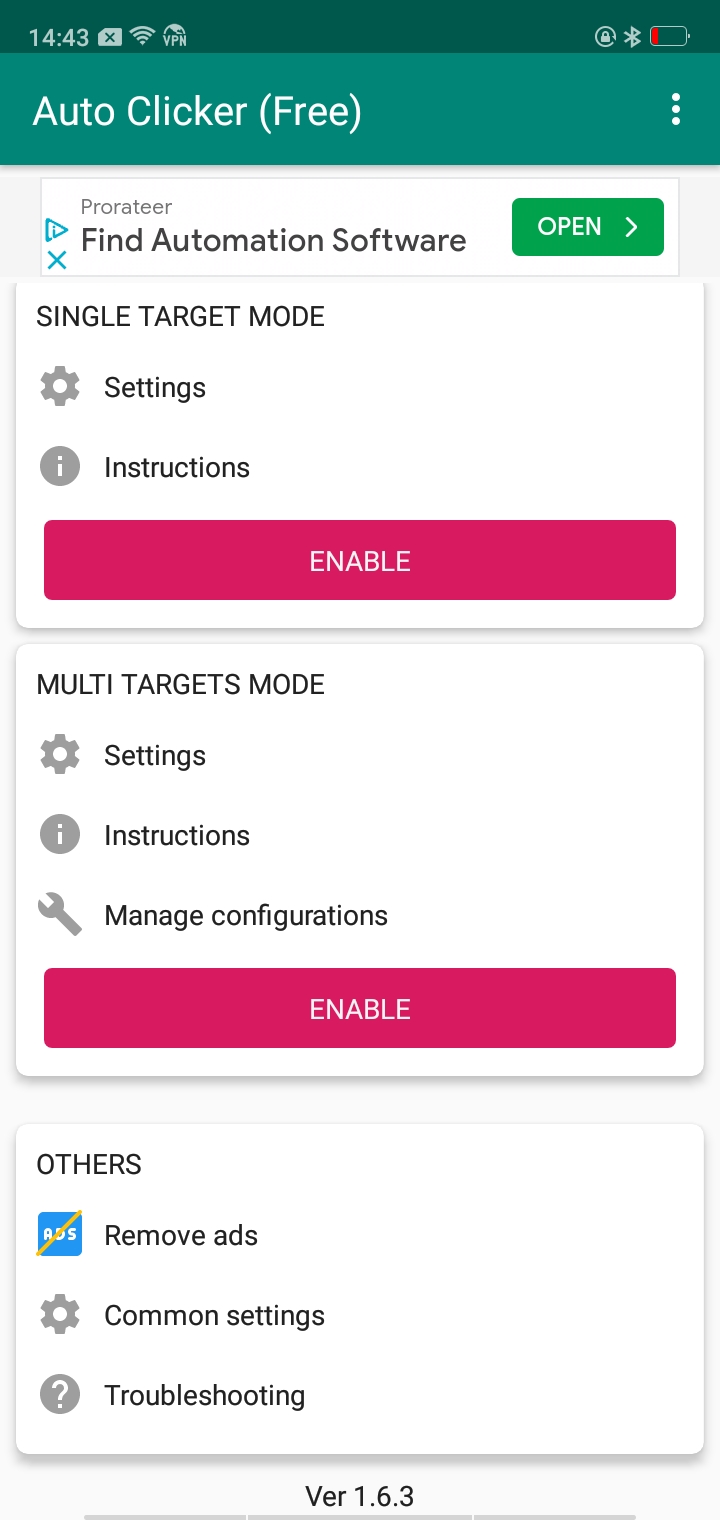Tap the Ver 1.6.3 label
This screenshot has width=720, height=1520.
pos(360,1496)
